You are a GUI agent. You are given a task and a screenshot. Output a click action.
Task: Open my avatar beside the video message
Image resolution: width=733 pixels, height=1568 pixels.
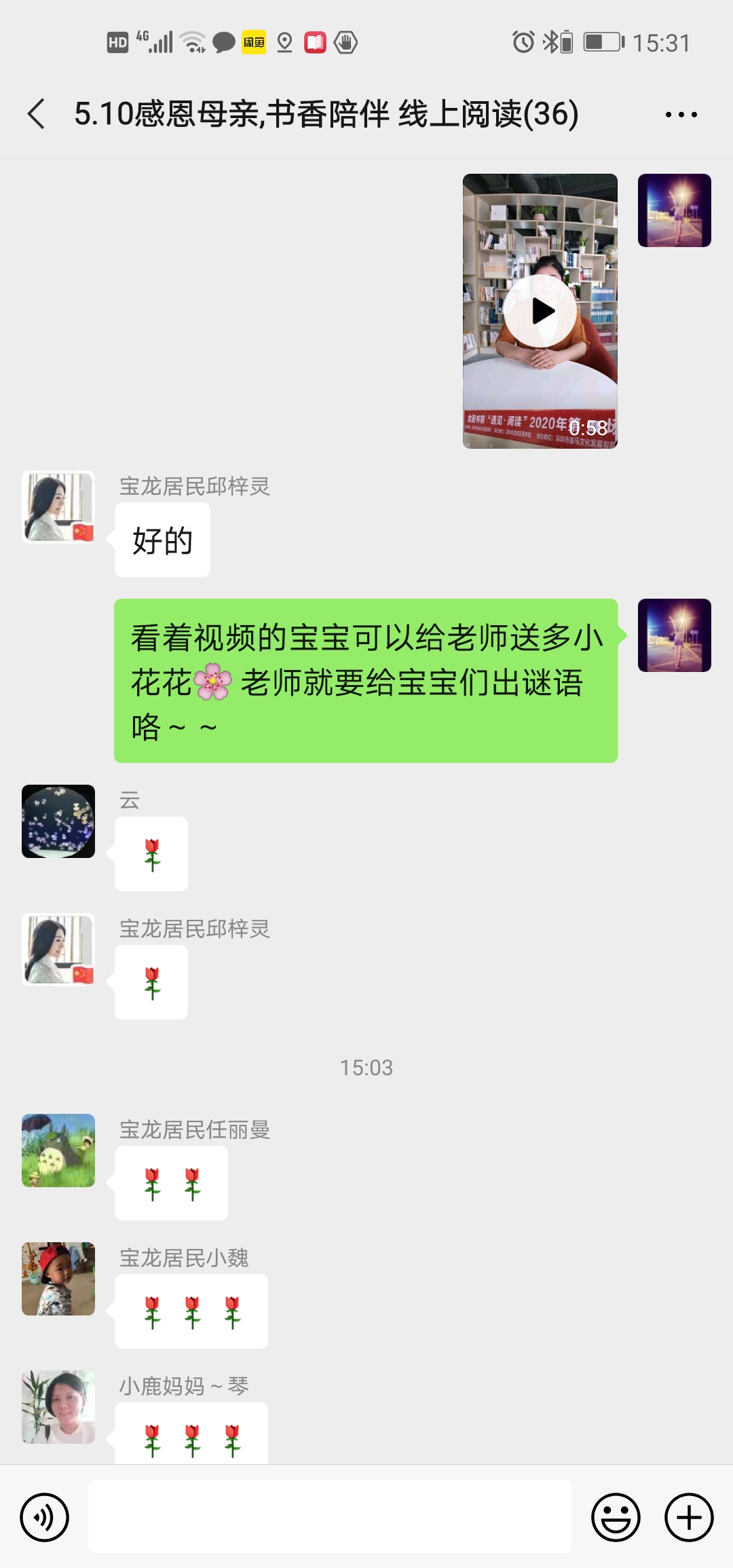[x=674, y=210]
